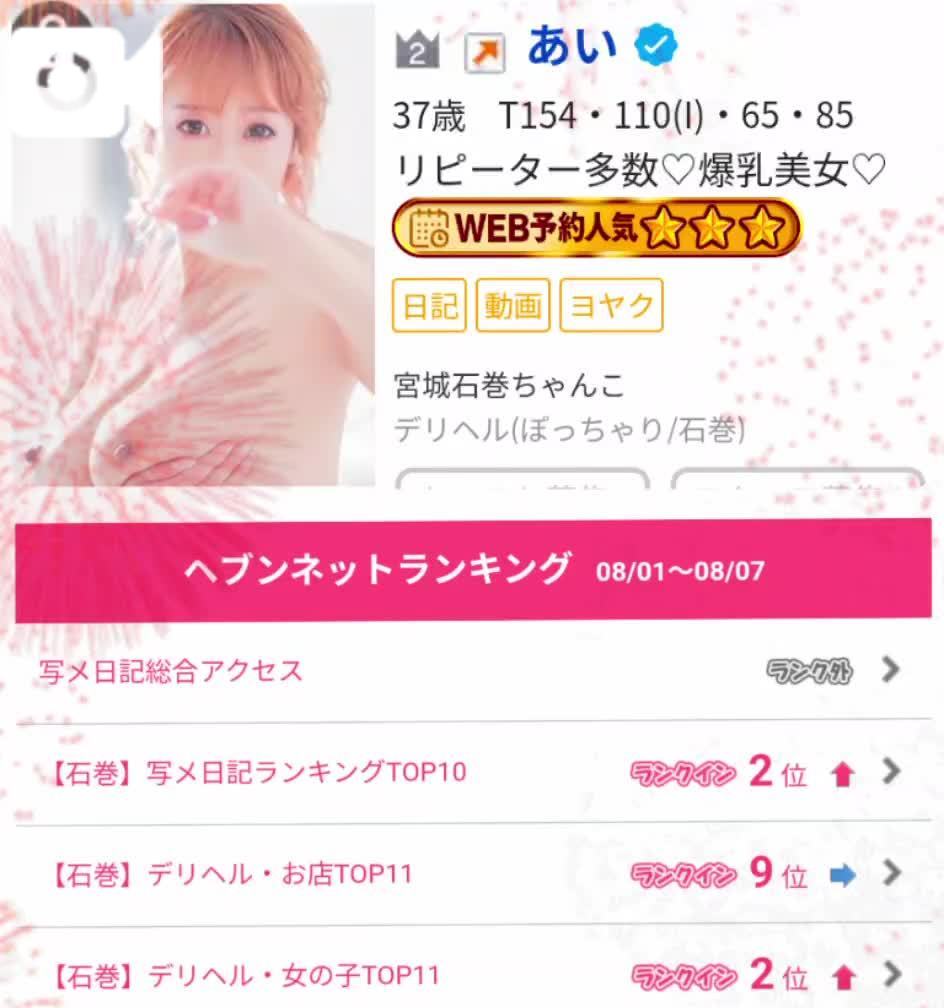The height and width of the screenshot is (1008, 944).
Task: Open the shop link 宮城石巻ちゃんこ
Action: (x=509, y=386)
